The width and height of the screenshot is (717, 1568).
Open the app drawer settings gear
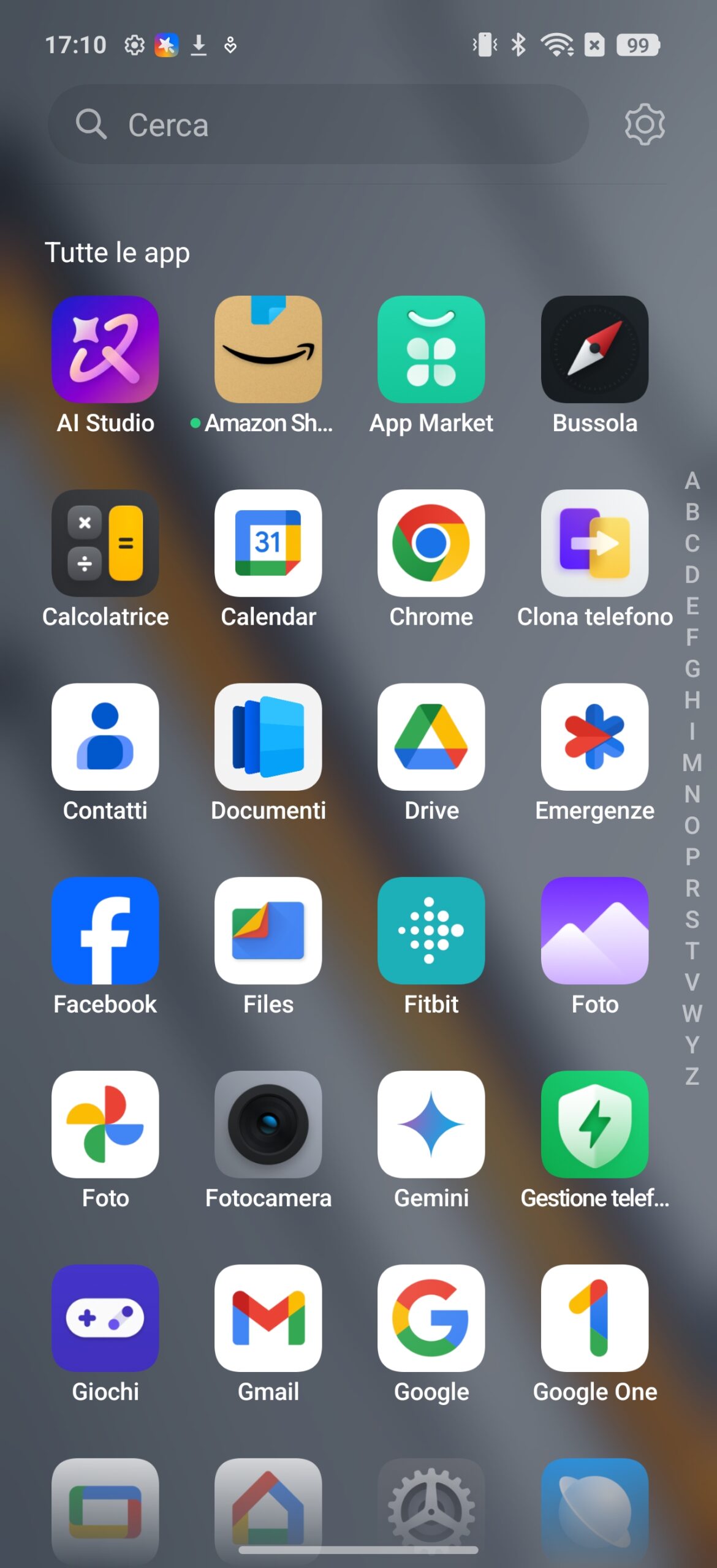(644, 124)
